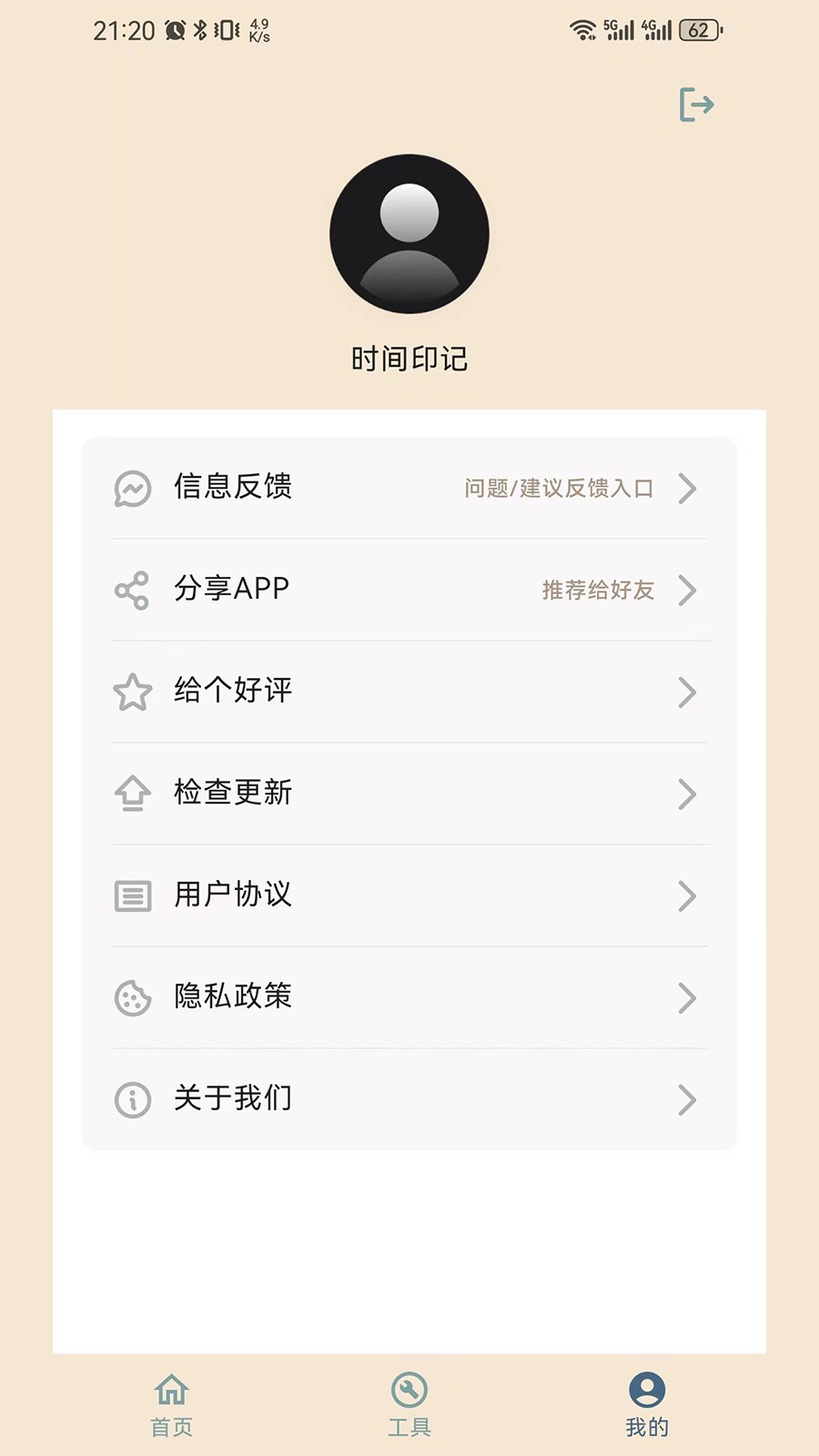The width and height of the screenshot is (819, 1456).
Task: Tap the upload arrow icon for 检查更新
Action: [x=132, y=794]
